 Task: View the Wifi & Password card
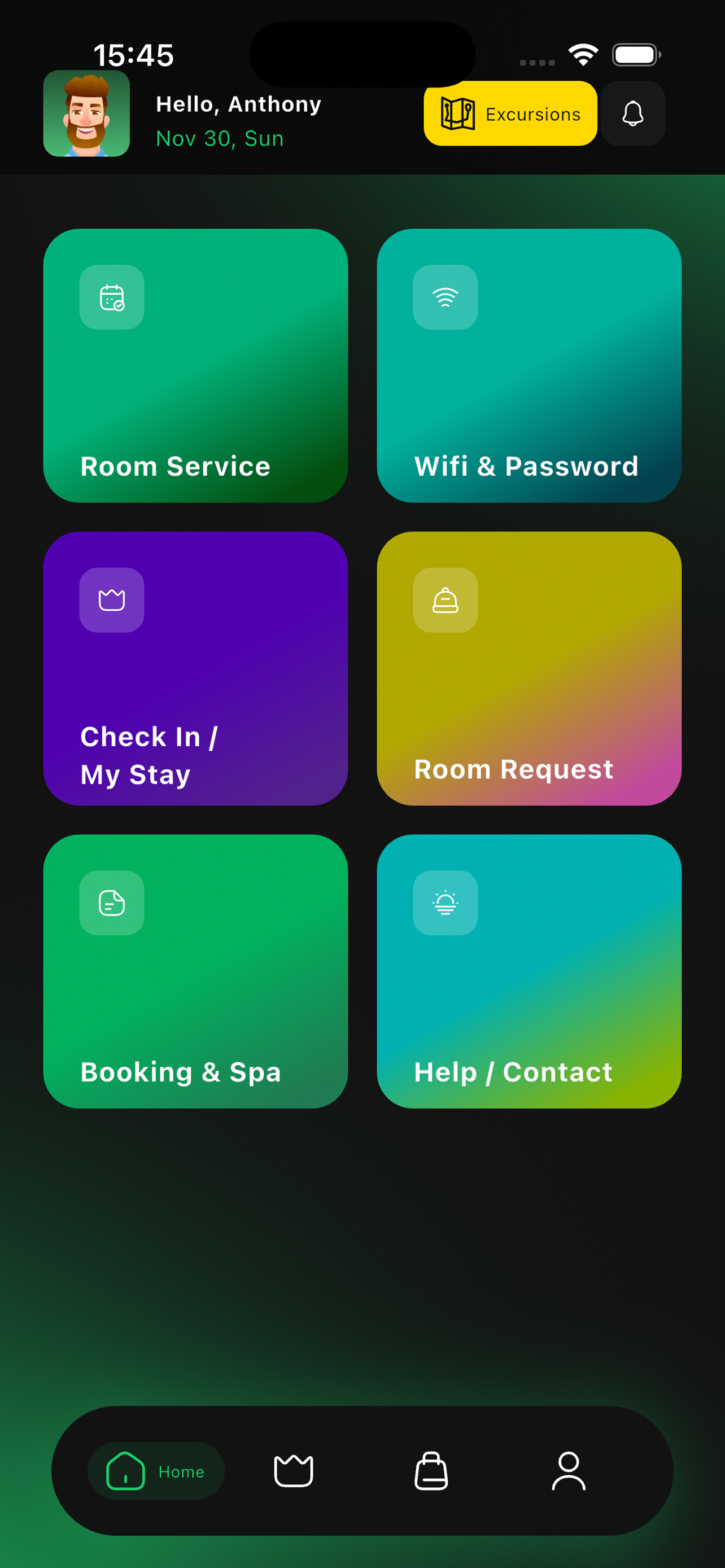[x=529, y=364]
